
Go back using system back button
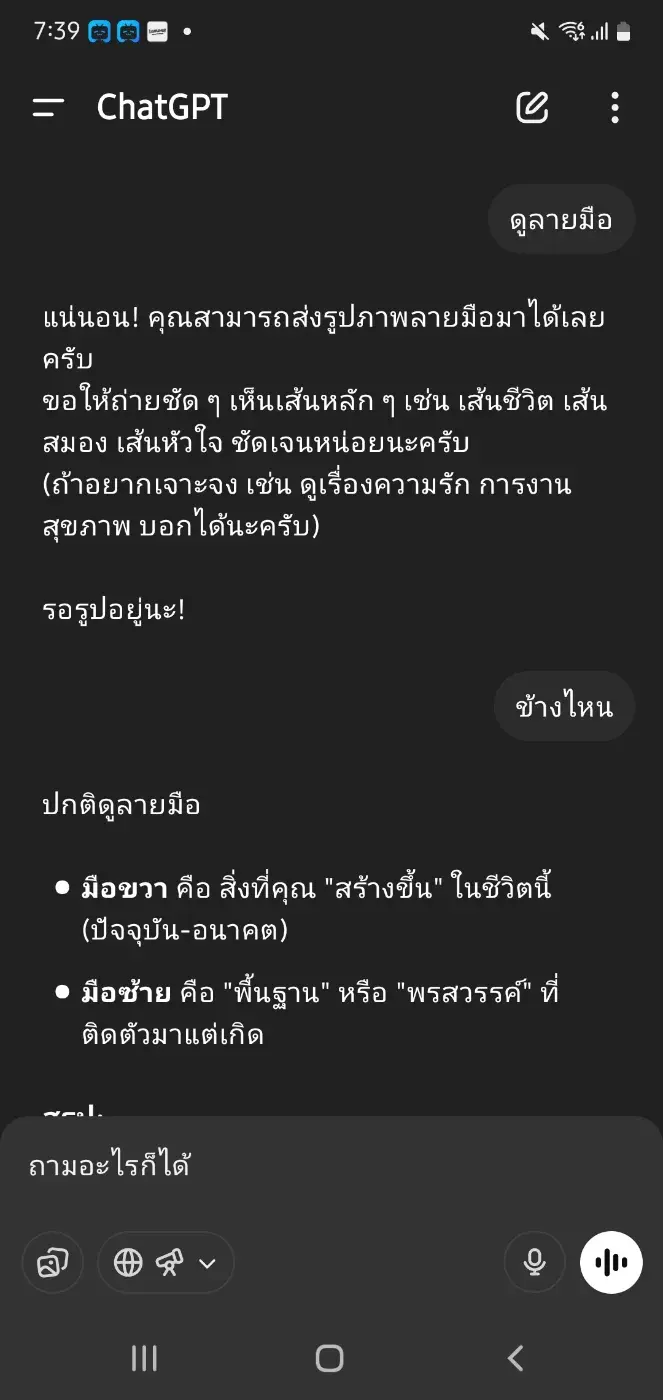click(516, 1358)
